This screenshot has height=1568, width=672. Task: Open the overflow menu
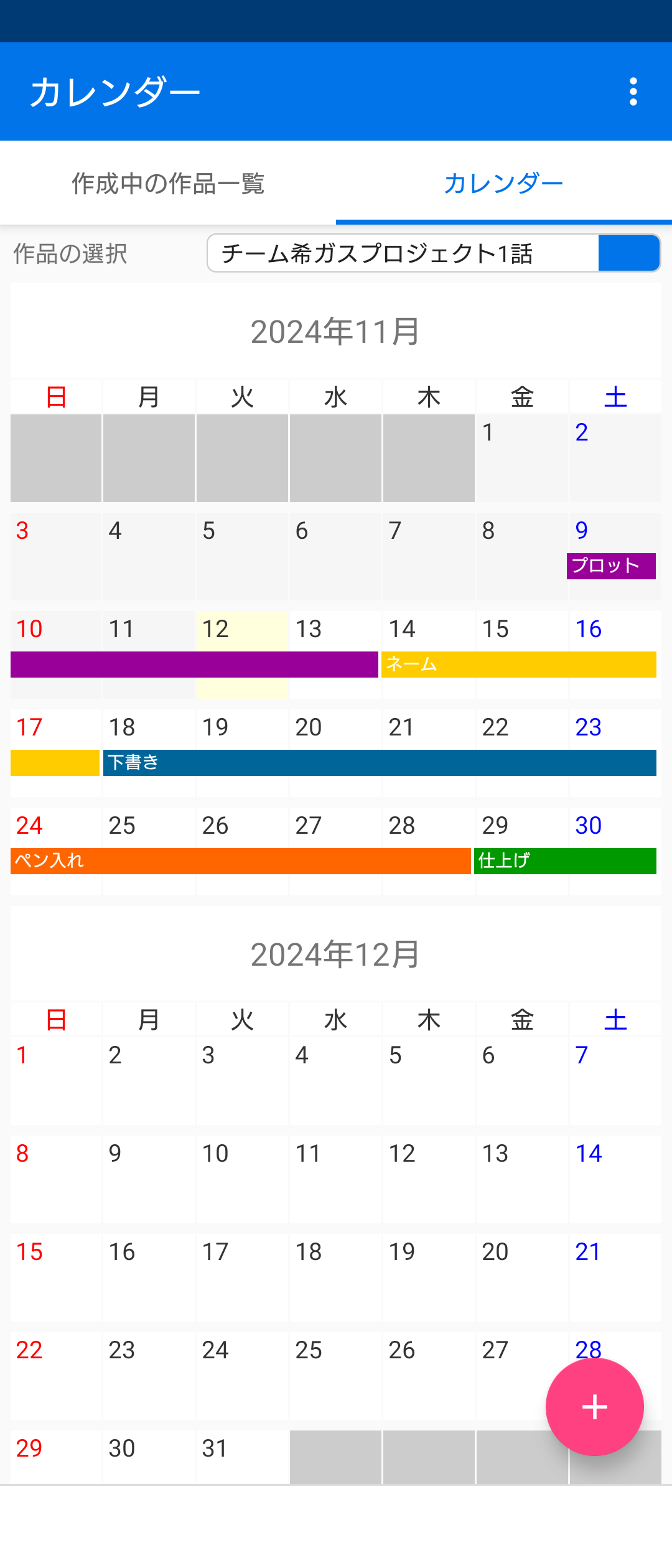point(633,91)
